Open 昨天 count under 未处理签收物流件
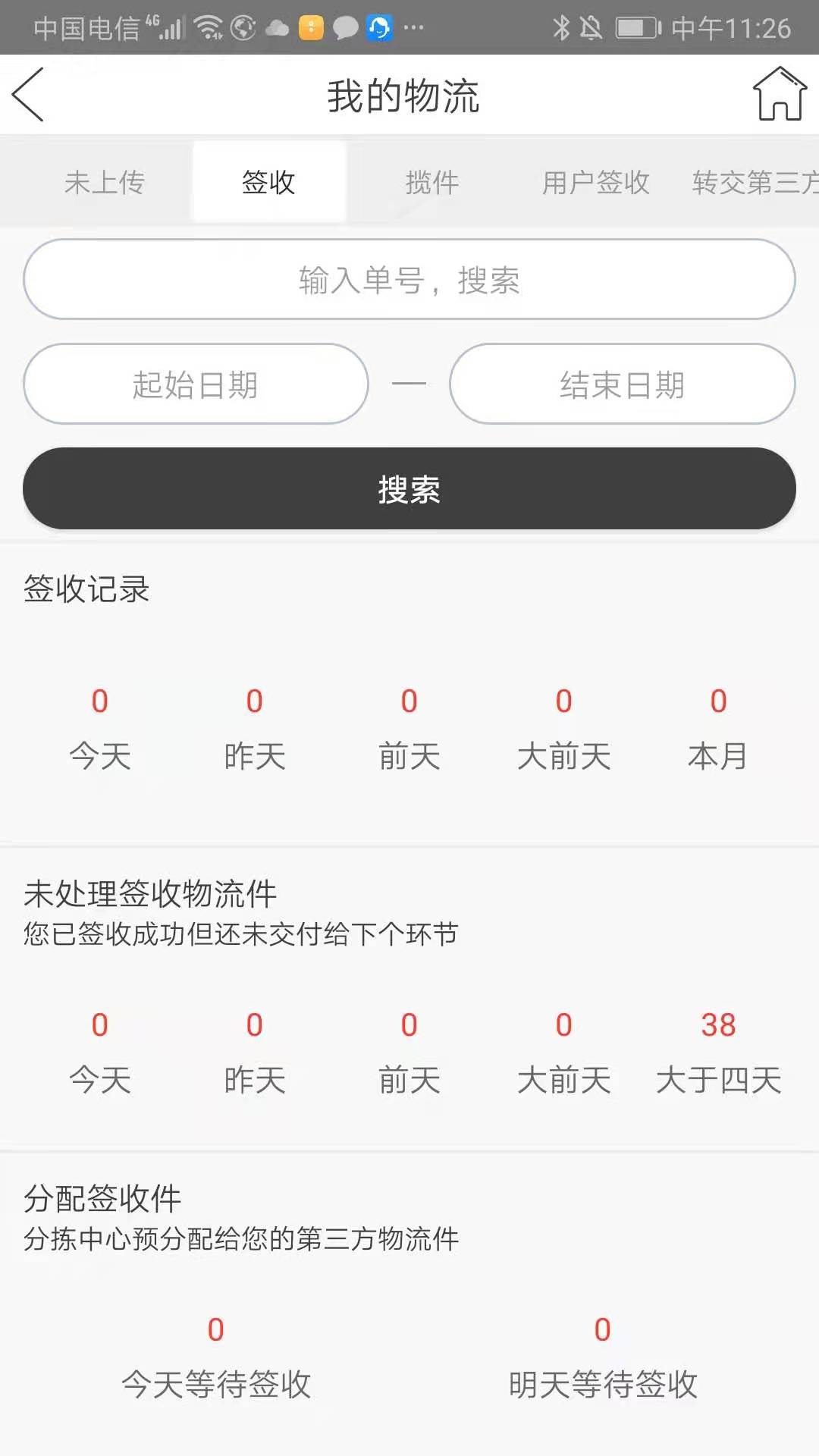819x1456 pixels. click(x=255, y=1053)
